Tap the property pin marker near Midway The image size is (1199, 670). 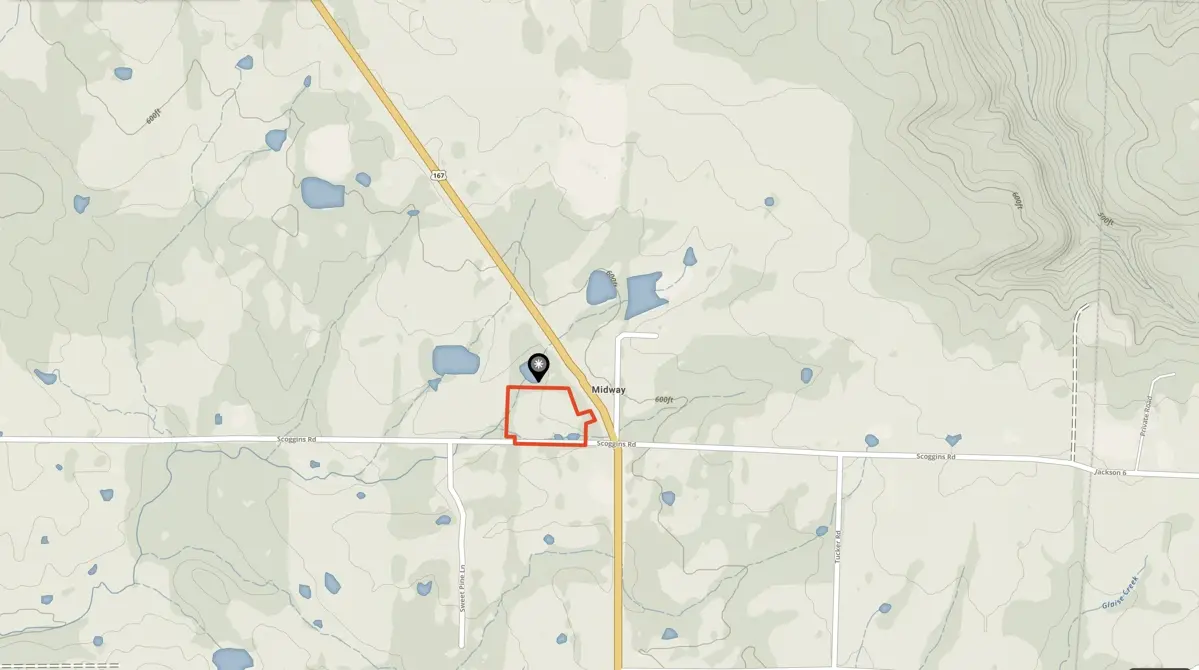539,365
